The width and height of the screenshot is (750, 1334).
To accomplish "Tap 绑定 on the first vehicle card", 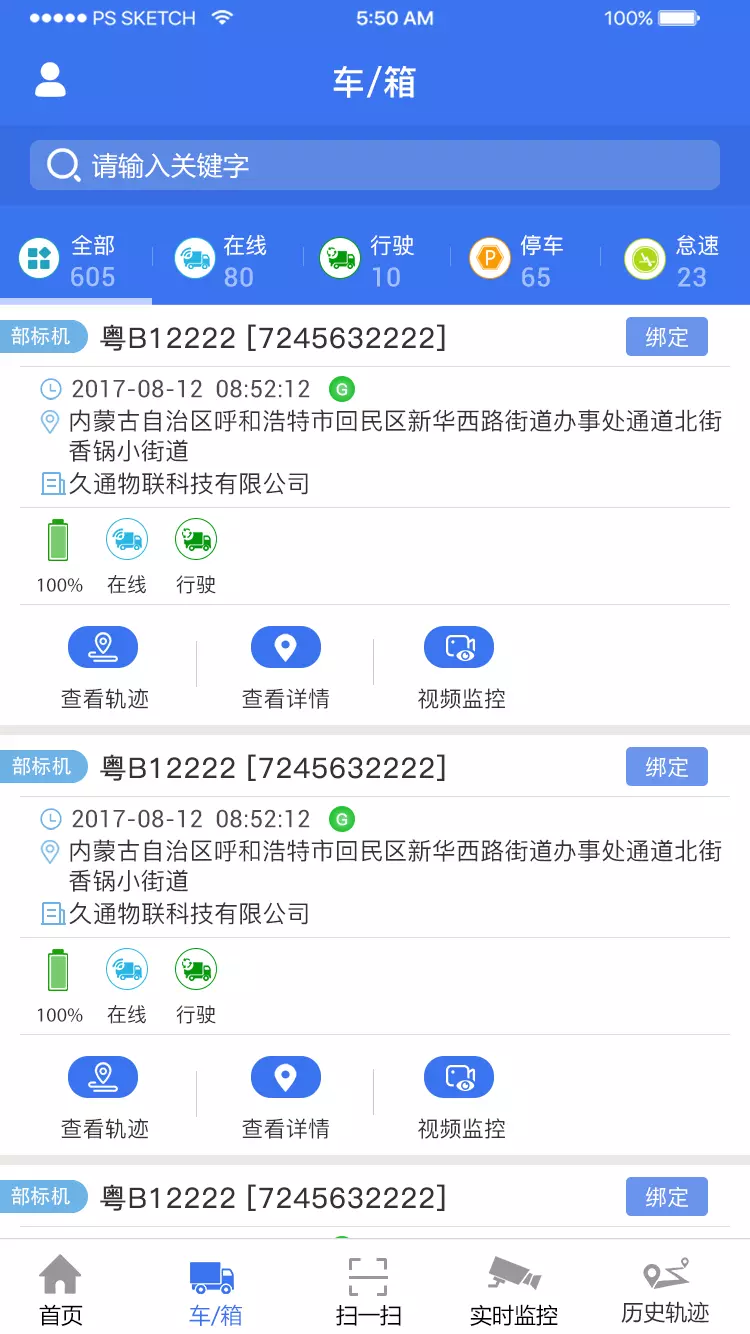I will tap(667, 337).
